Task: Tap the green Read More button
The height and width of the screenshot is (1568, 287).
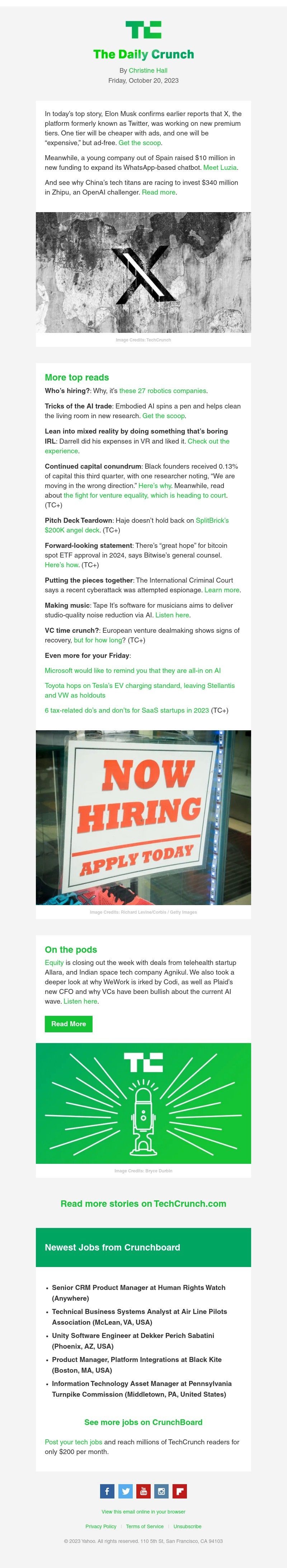Action: point(68,1024)
